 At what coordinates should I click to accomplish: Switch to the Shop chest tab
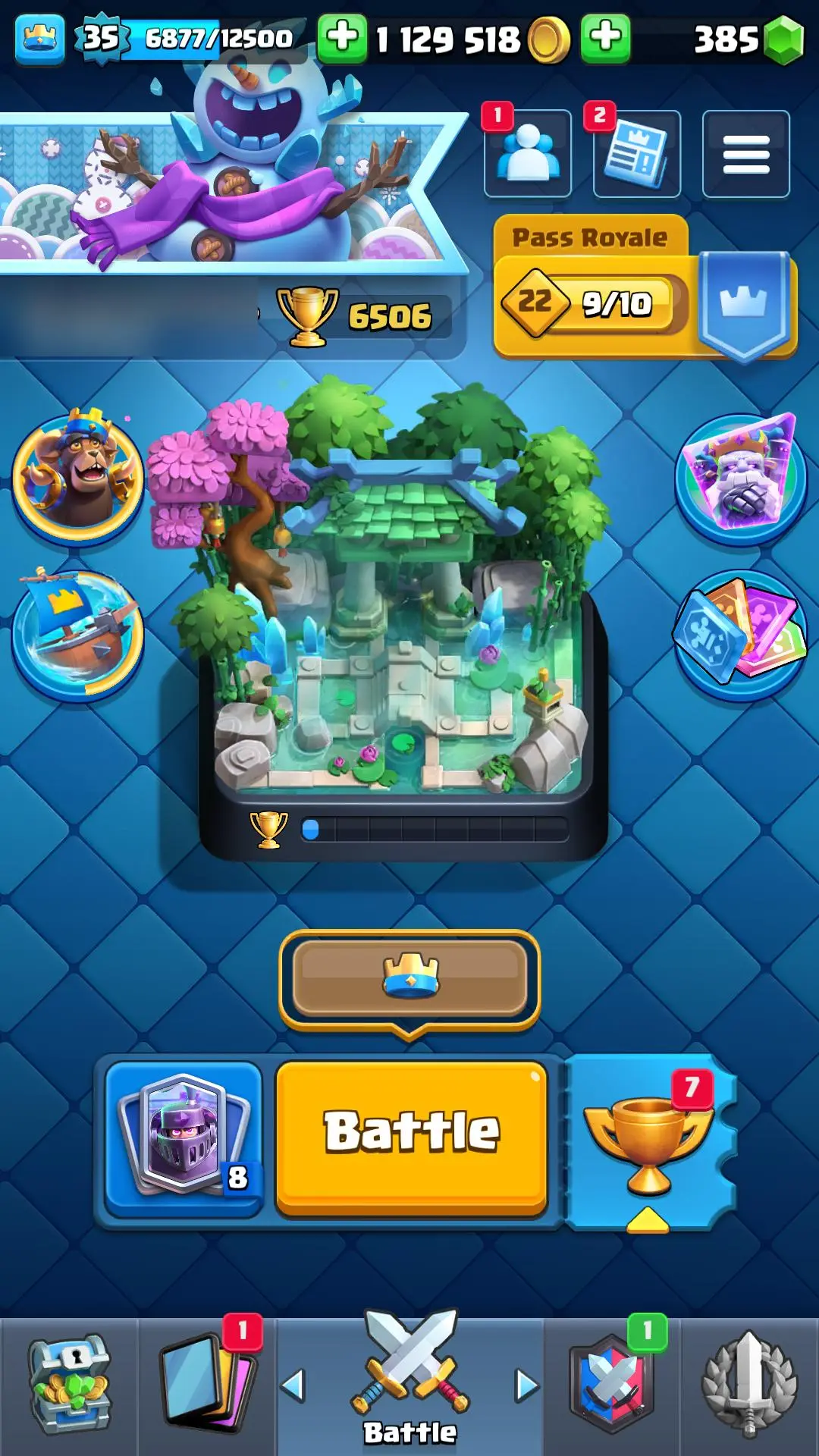coord(70,1385)
